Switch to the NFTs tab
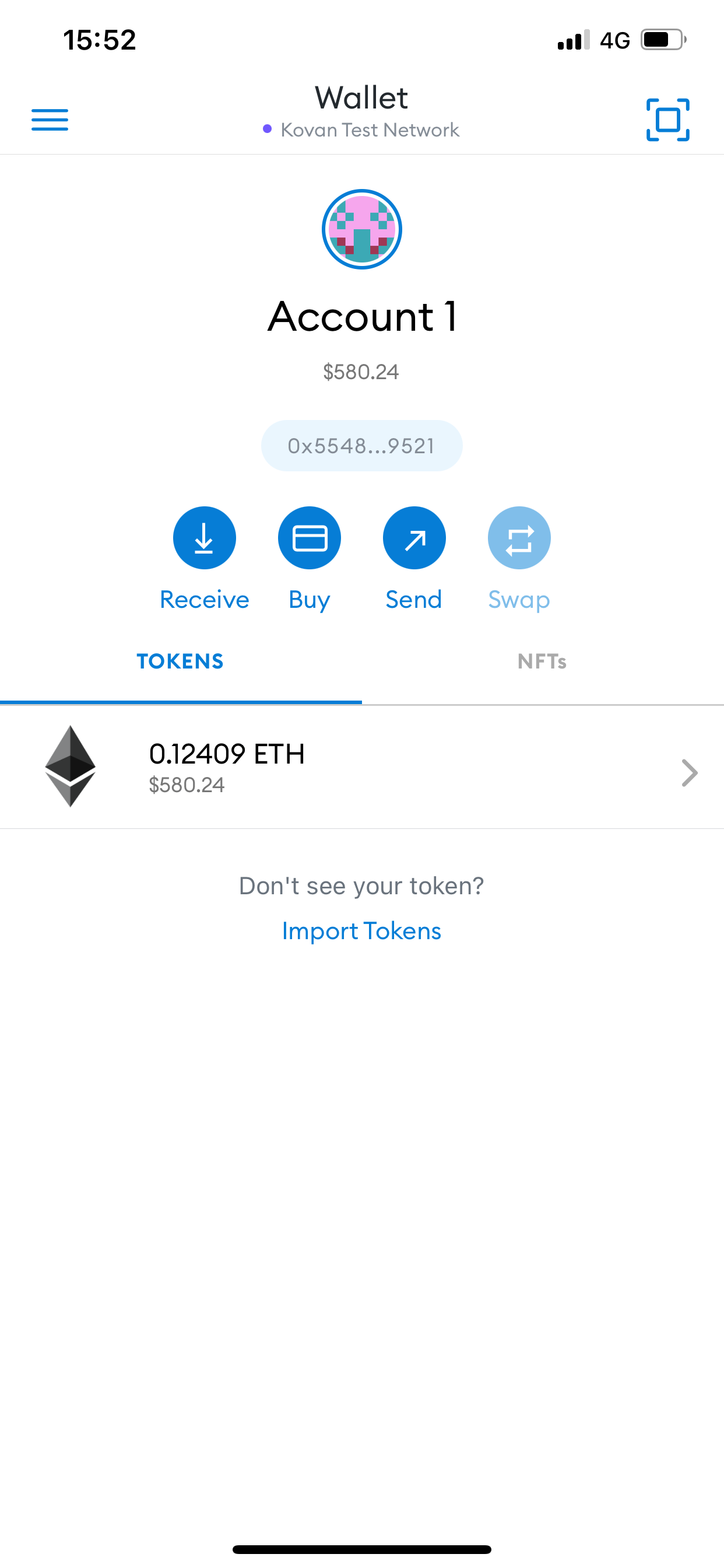Screen dimensions: 724x1568 coord(542,661)
